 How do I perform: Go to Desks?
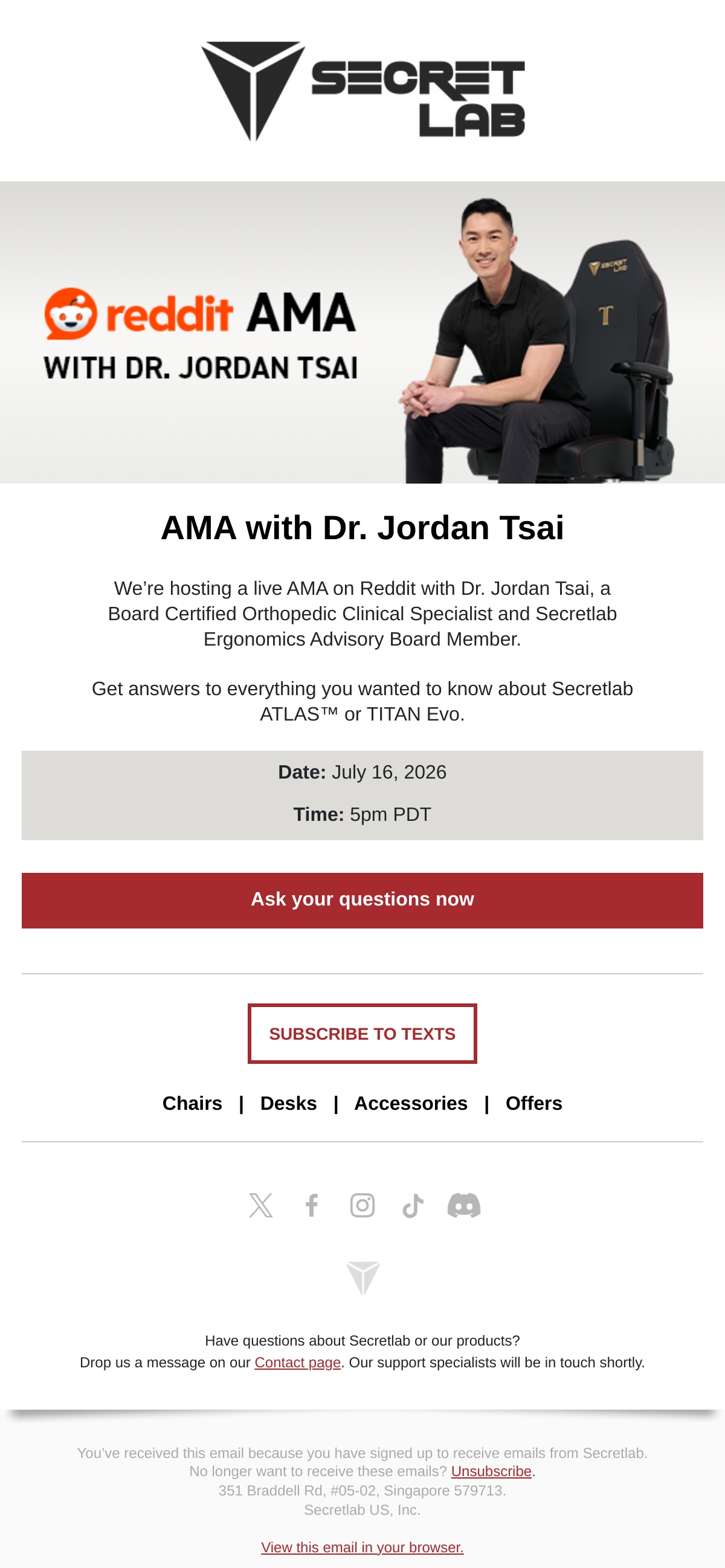[x=288, y=1103]
